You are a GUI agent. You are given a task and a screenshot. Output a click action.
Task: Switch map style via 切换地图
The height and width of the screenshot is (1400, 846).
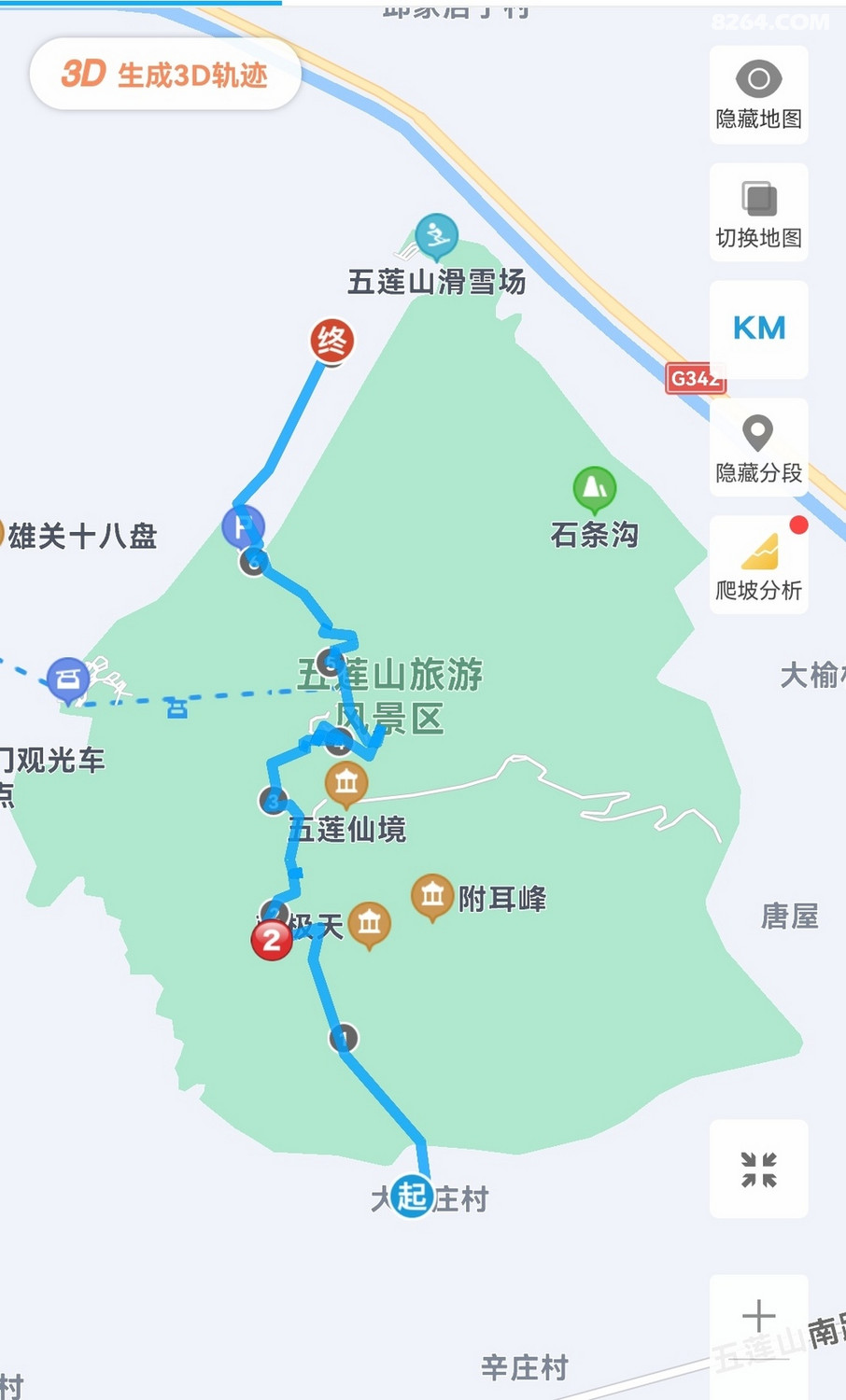(x=758, y=213)
